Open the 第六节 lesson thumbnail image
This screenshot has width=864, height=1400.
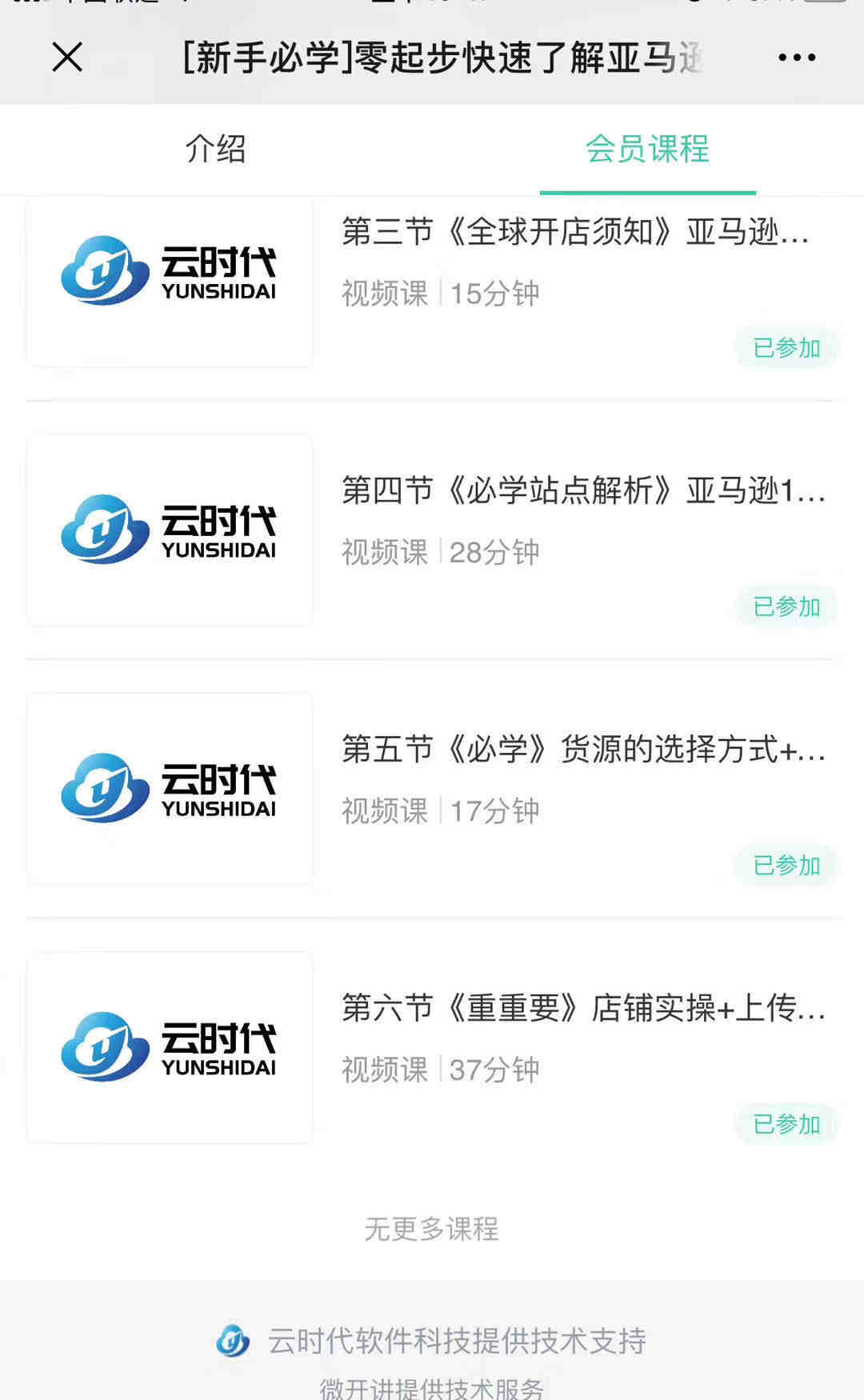coord(170,1047)
